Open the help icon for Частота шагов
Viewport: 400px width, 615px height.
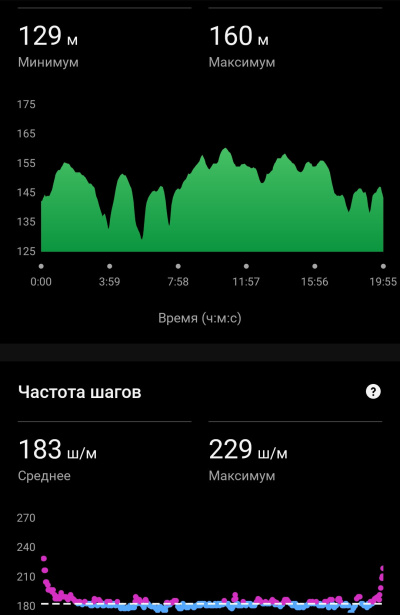[373, 391]
